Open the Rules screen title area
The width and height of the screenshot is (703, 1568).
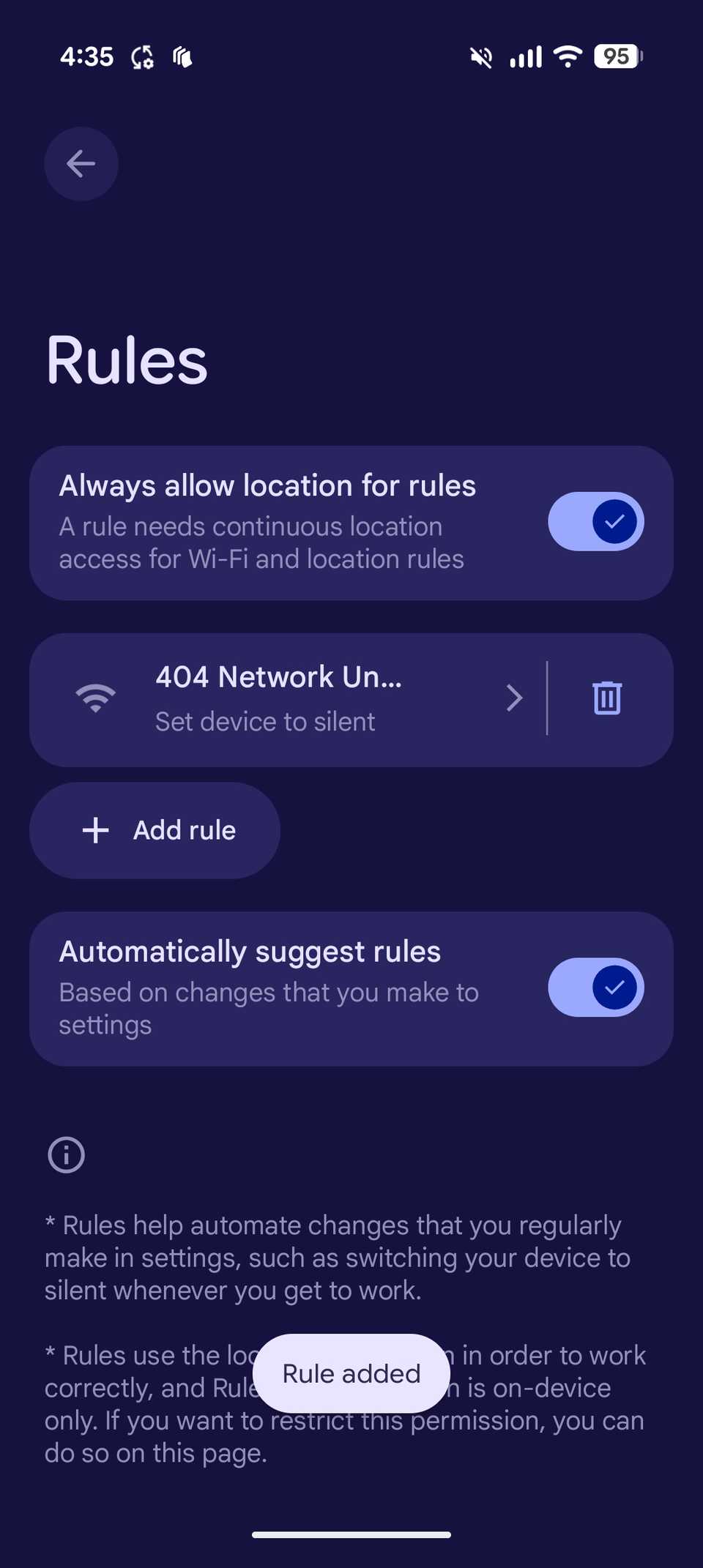point(127,360)
